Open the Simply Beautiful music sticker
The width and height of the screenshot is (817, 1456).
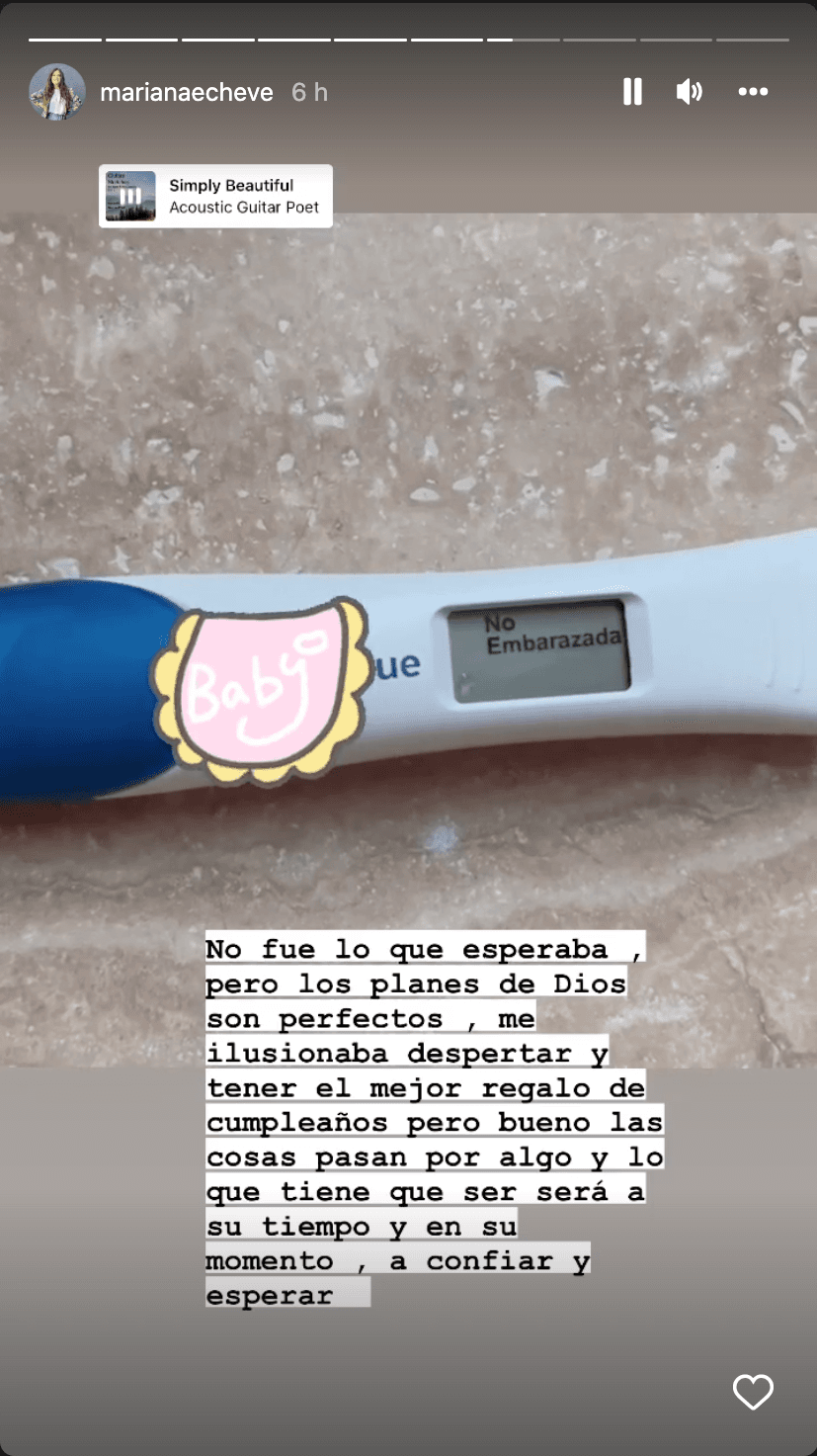tap(215, 196)
